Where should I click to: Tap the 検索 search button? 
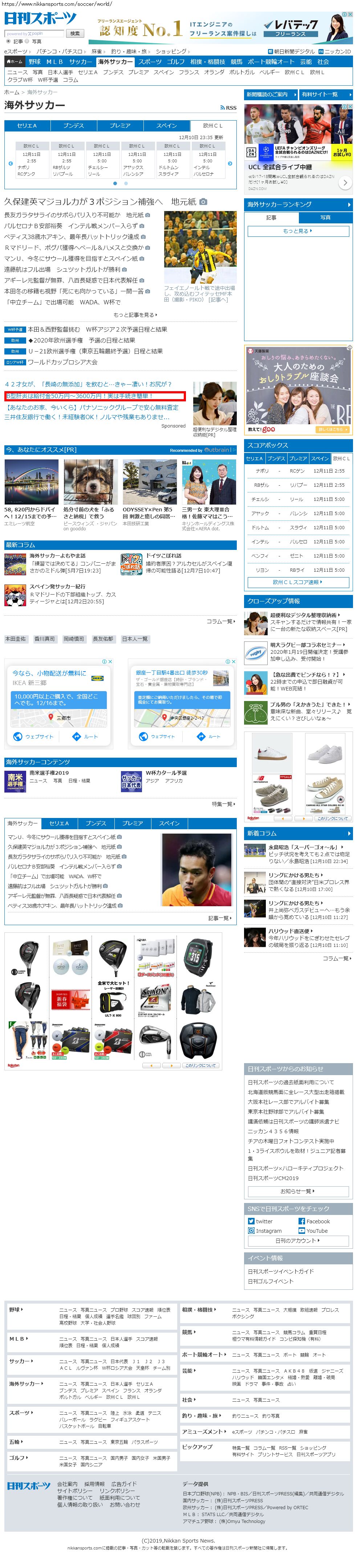point(75,33)
